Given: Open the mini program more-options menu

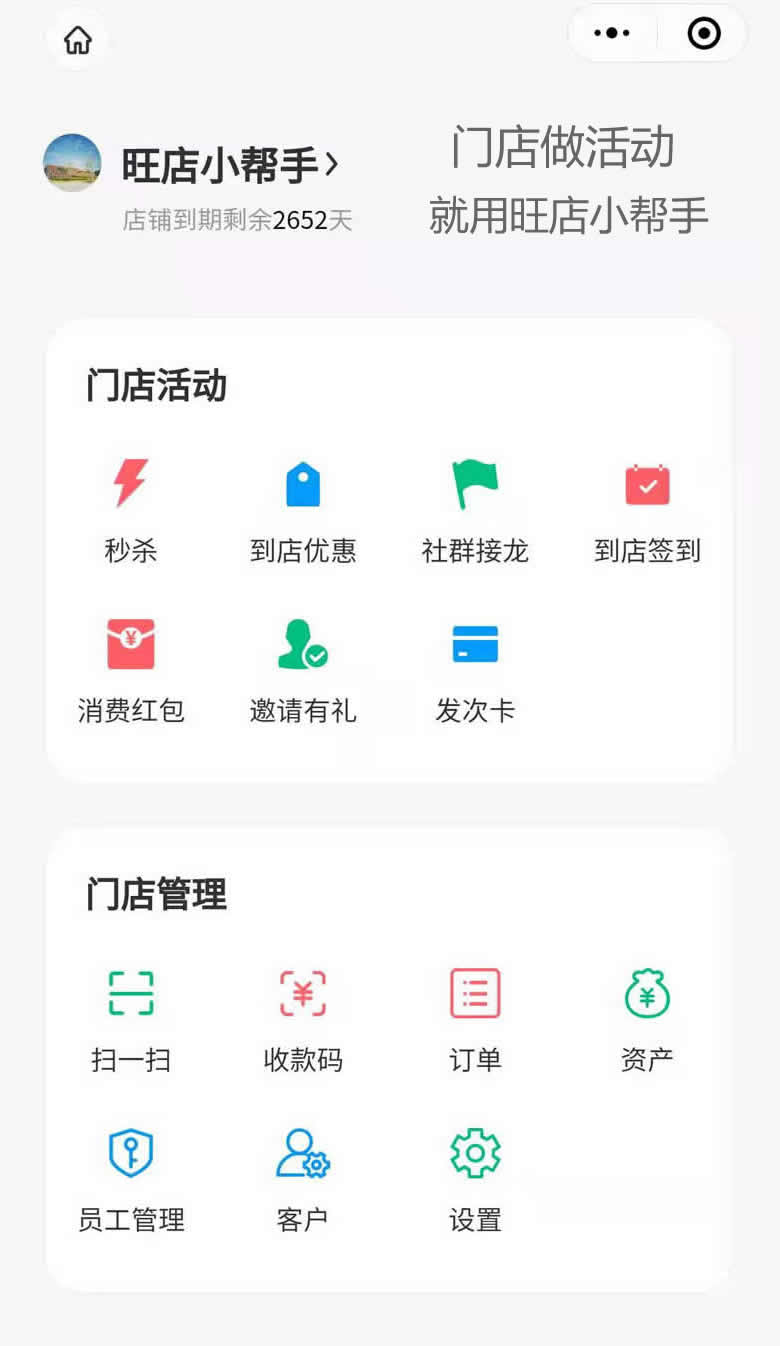Looking at the screenshot, I should click(611, 33).
